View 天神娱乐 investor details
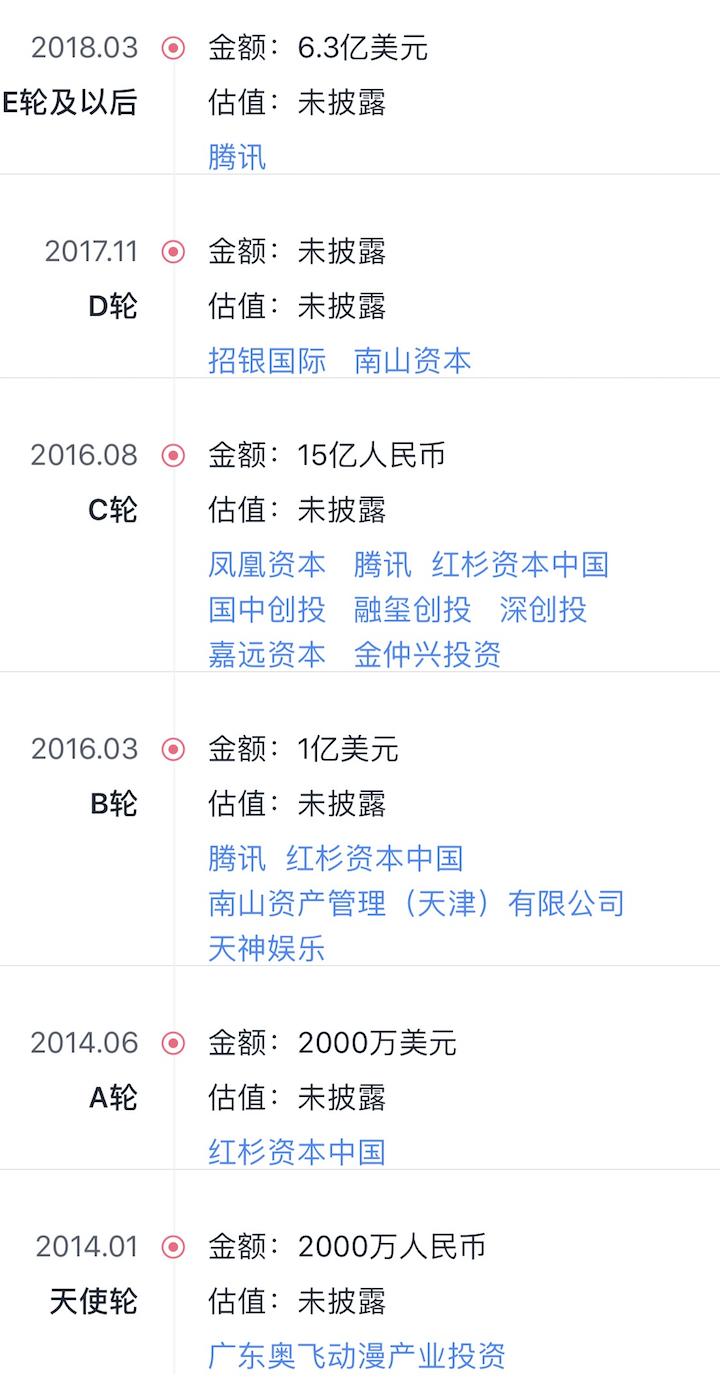 [x=267, y=949]
